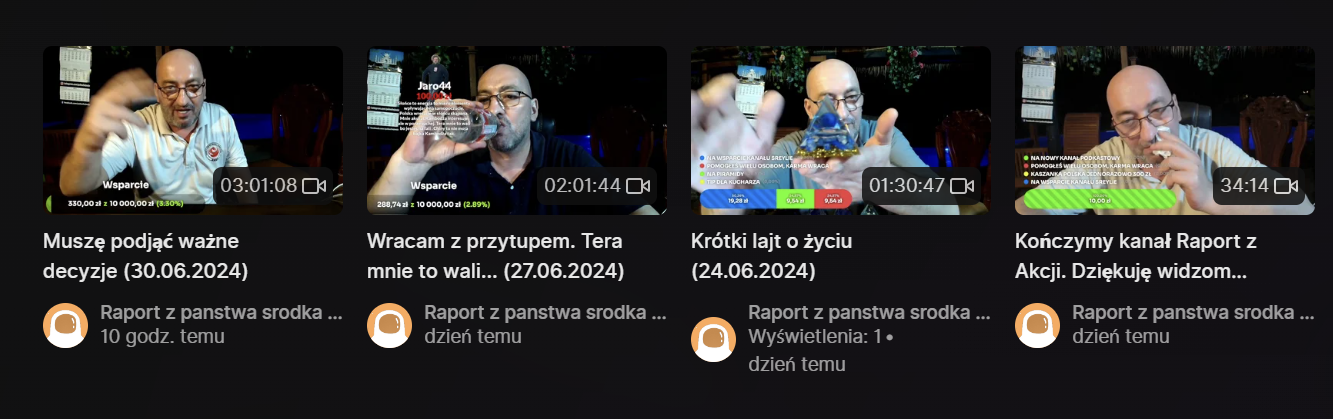Play the 34:14 Kończymy kanał video
The width and height of the screenshot is (1333, 419).
point(1164,130)
